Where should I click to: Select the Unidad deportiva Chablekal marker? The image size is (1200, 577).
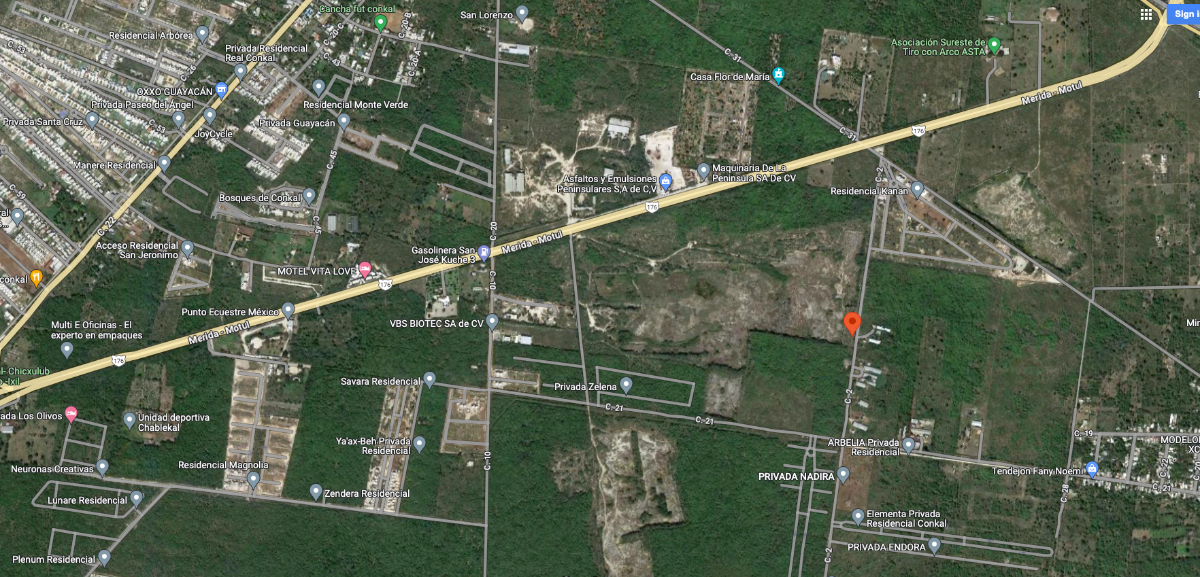(x=129, y=419)
